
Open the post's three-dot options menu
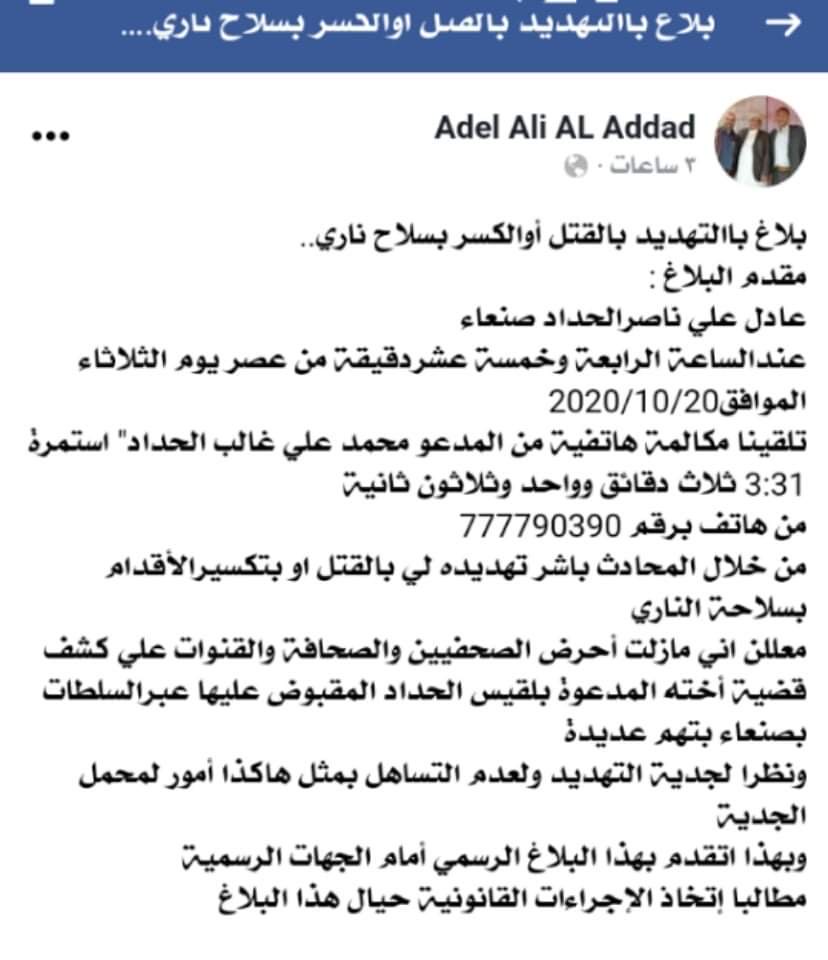49,136
